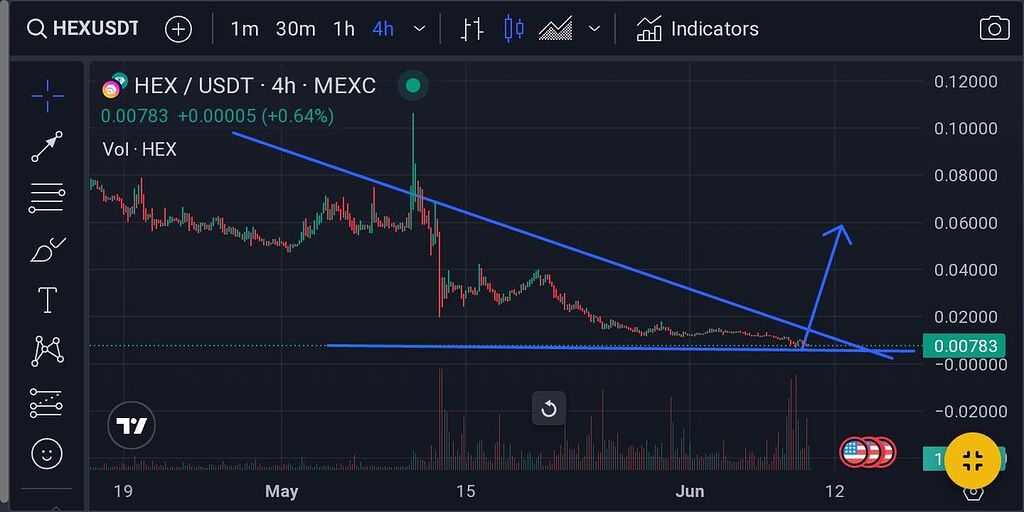Open the brush drawing tool

point(47,248)
